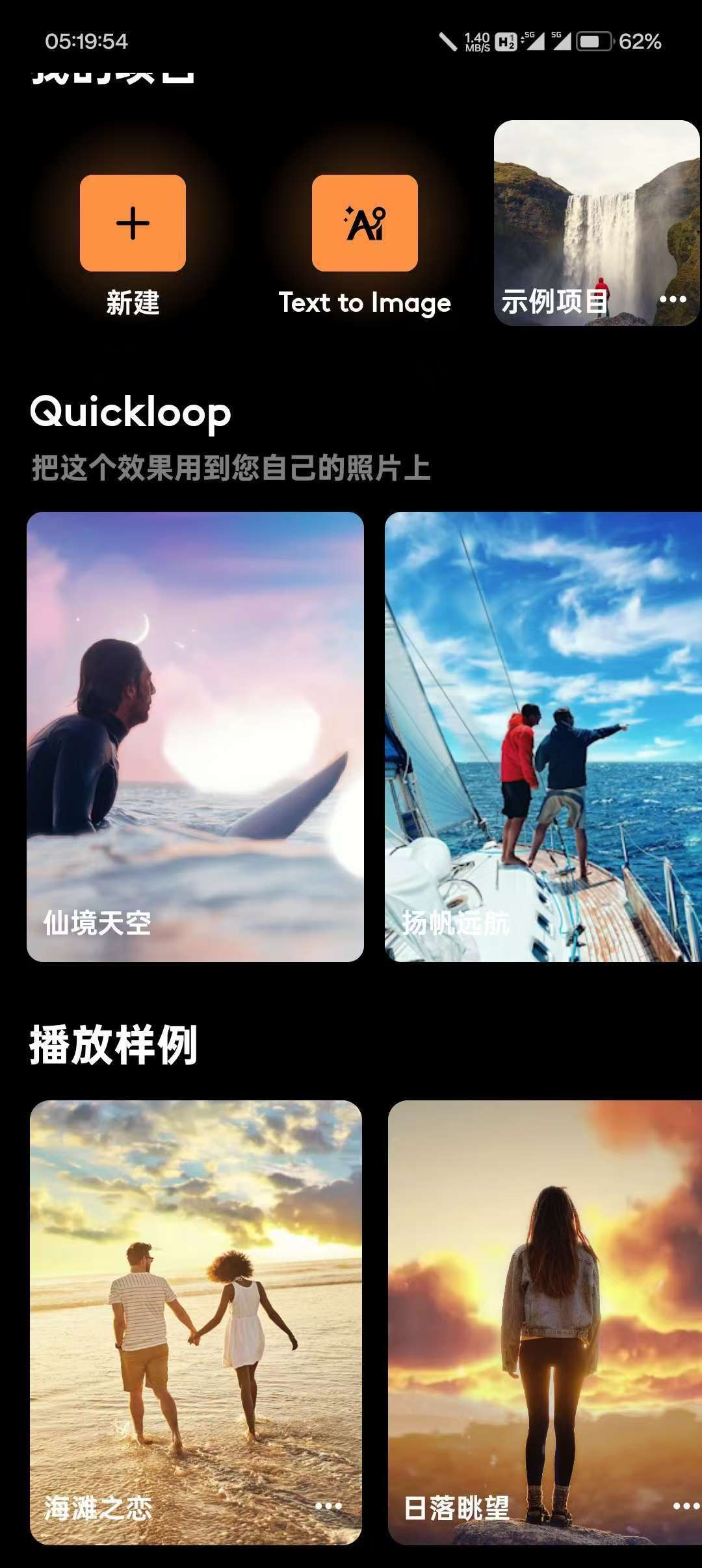Select the 扬帆远航 Quickloop effect
702x1568 pixels.
543,737
